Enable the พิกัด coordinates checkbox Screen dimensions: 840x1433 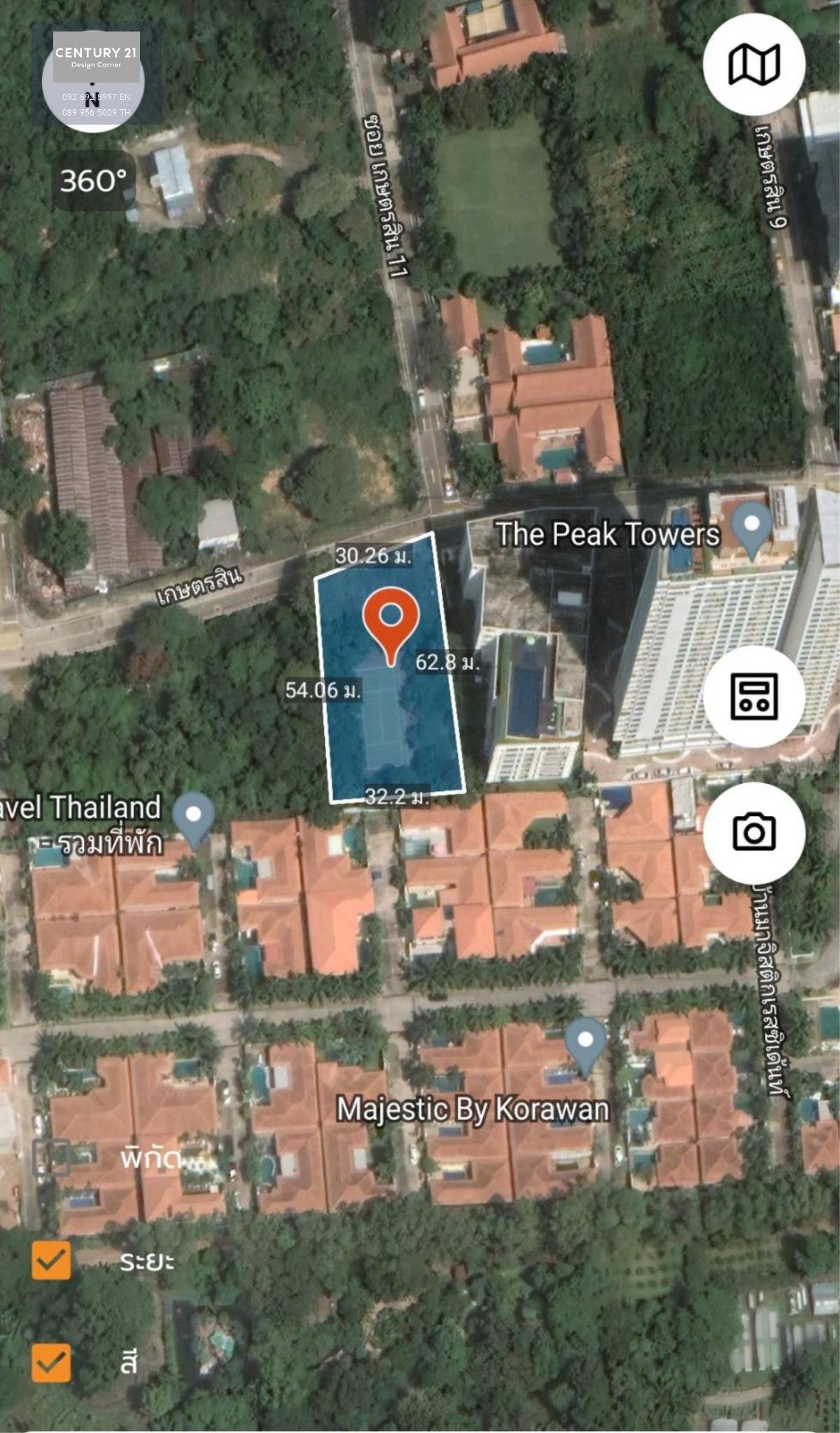51,1157
